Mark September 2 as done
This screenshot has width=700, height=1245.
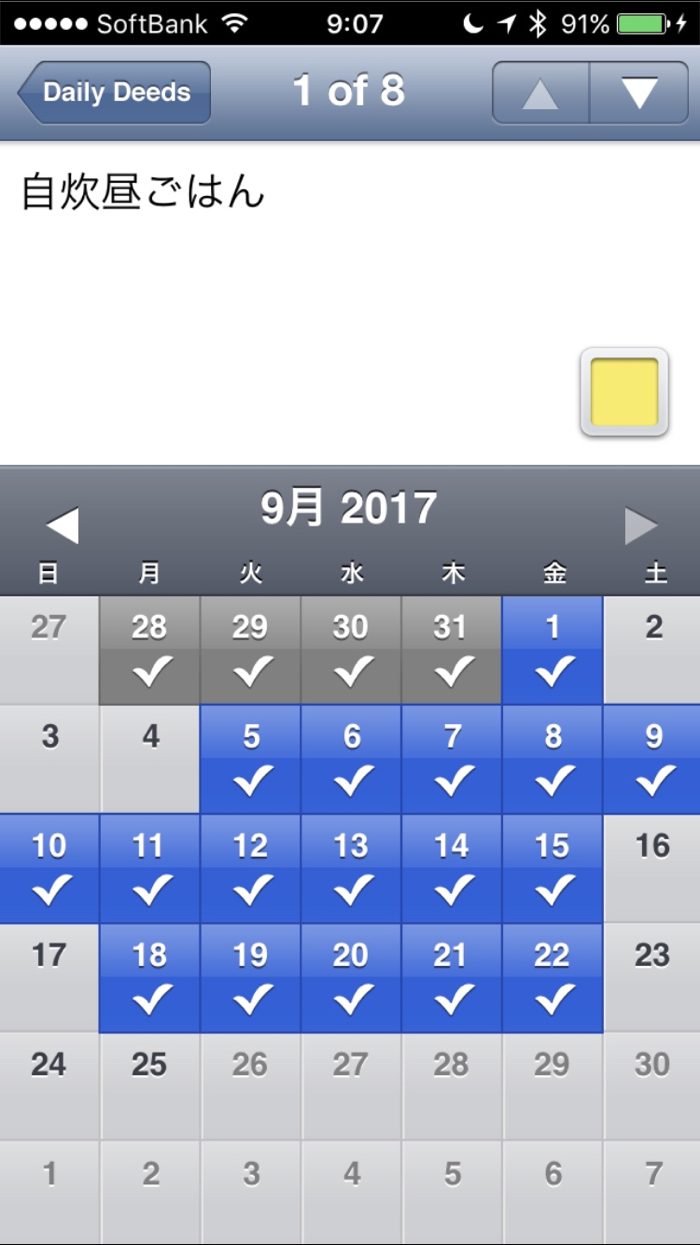coord(653,650)
